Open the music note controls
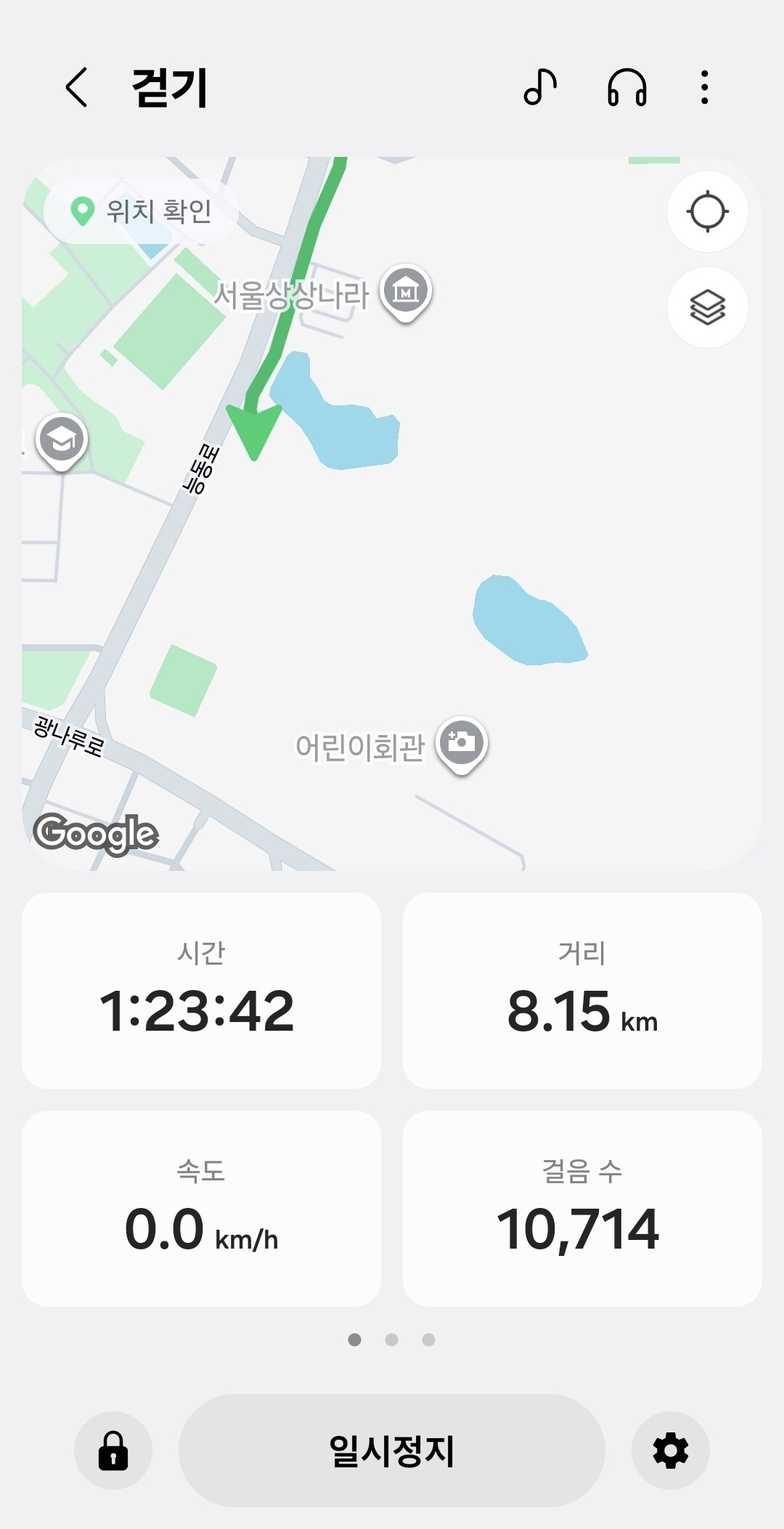 [540, 88]
